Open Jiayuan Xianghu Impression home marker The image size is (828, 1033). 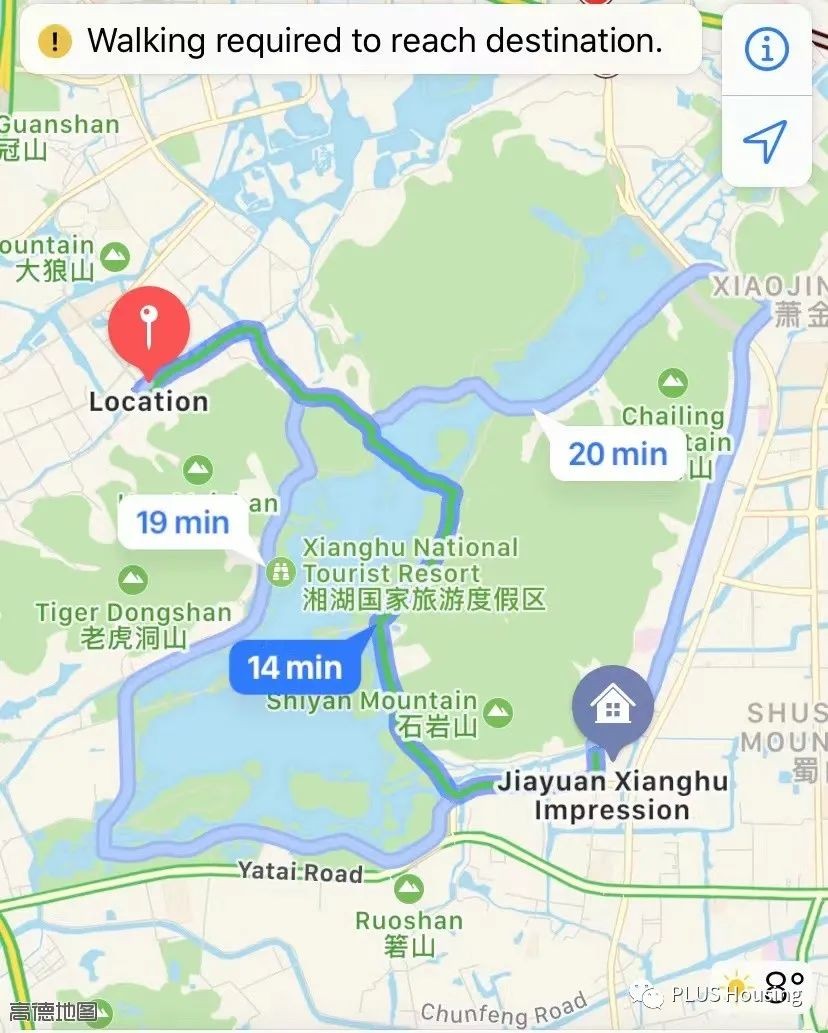tap(612, 708)
